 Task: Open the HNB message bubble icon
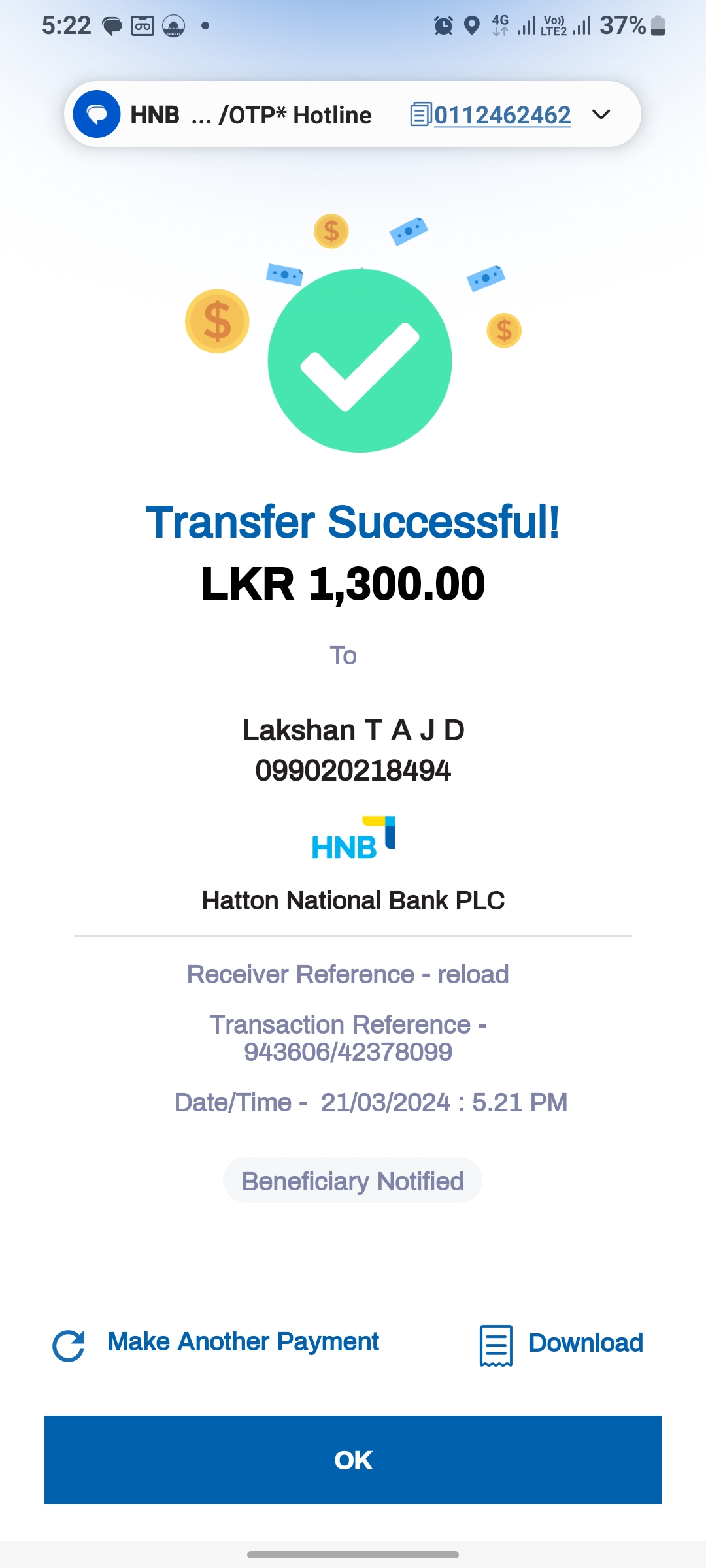pyautogui.click(x=97, y=114)
